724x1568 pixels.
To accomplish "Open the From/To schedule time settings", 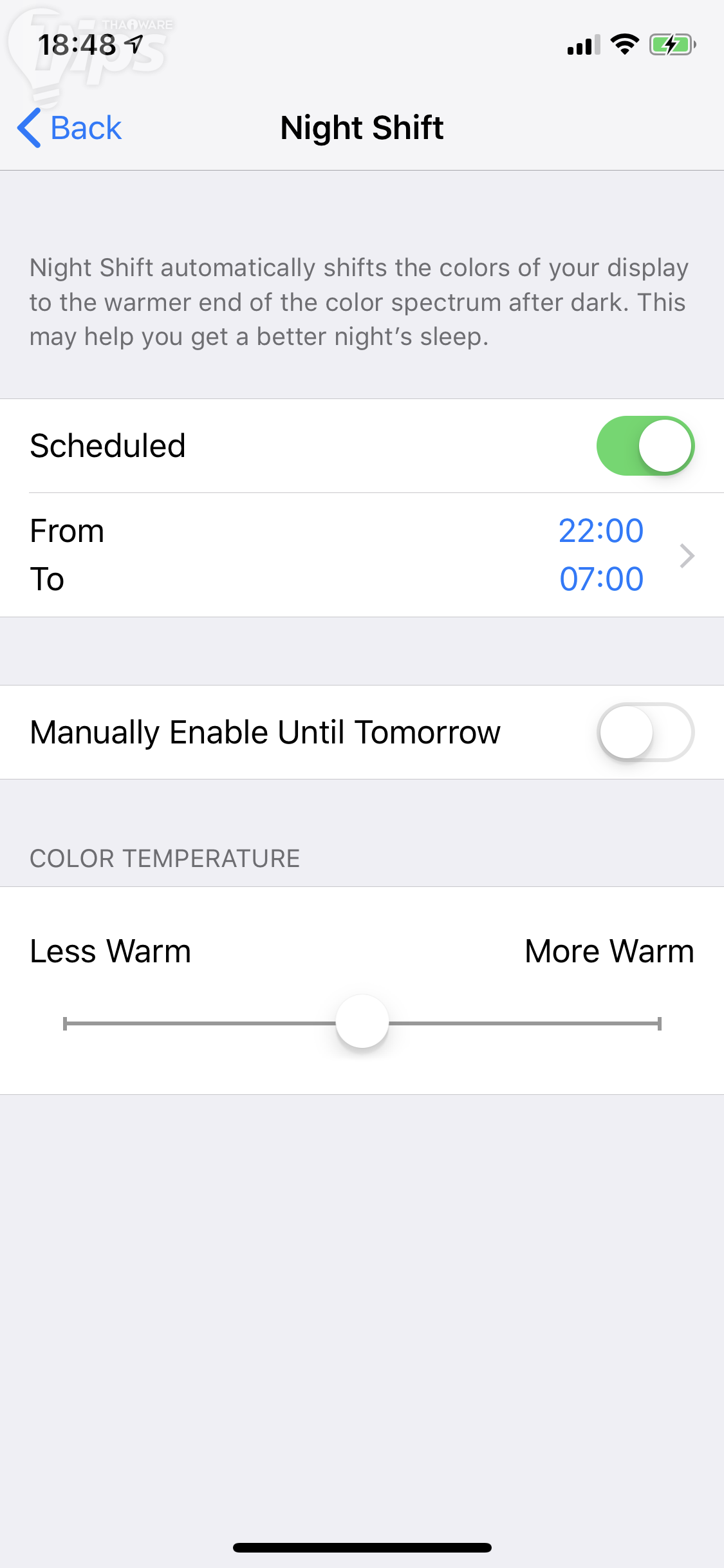I will click(x=362, y=555).
